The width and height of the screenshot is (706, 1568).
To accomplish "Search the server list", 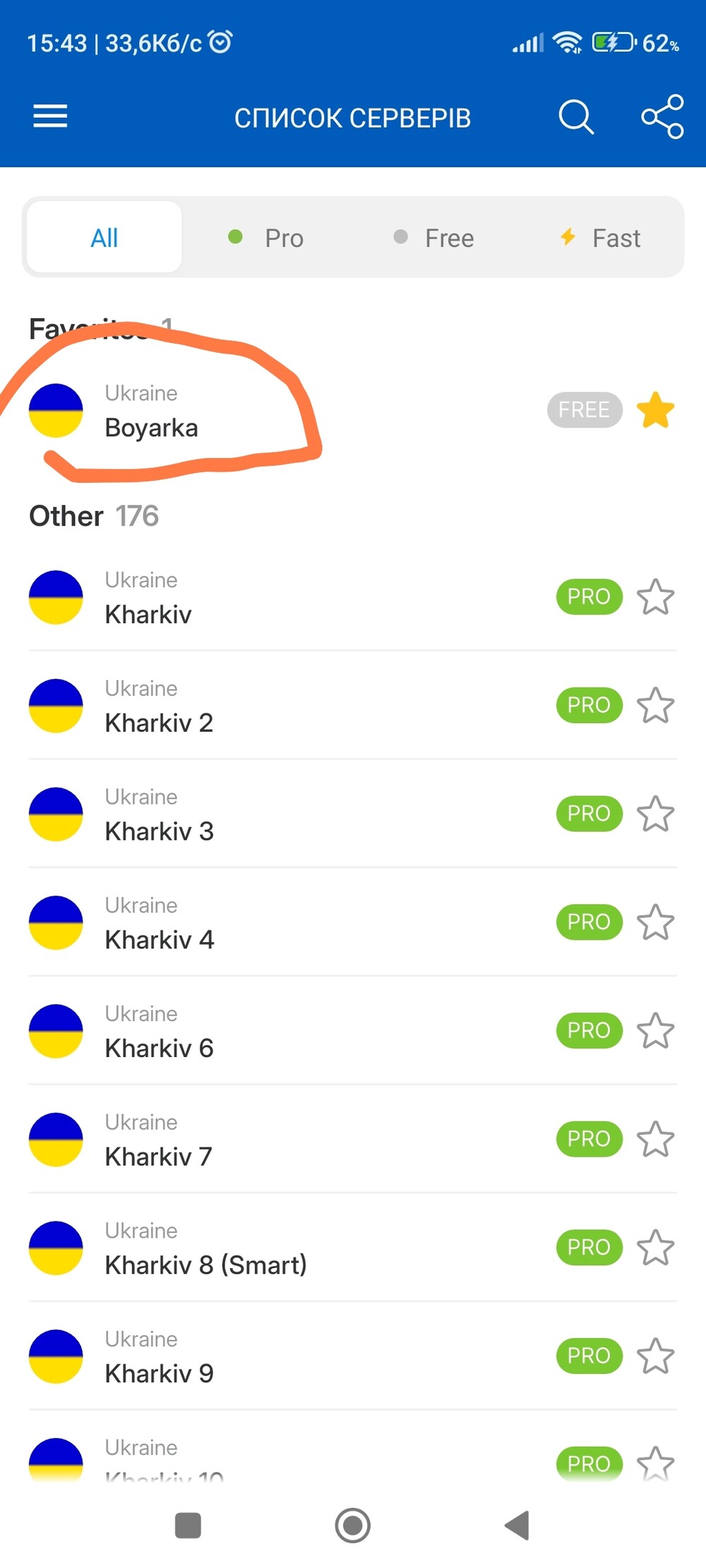I will [575, 116].
